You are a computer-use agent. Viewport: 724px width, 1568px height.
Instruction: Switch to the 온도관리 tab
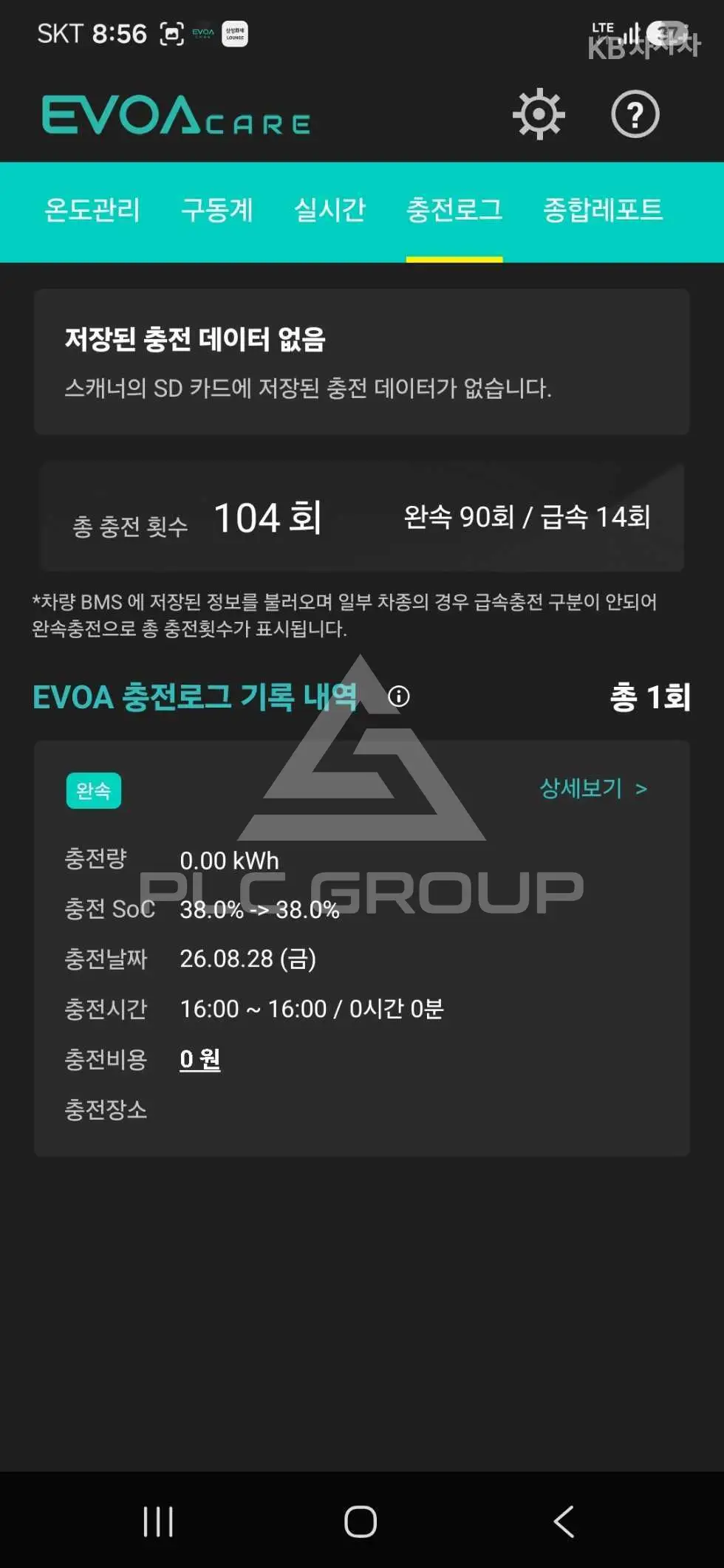(92, 210)
